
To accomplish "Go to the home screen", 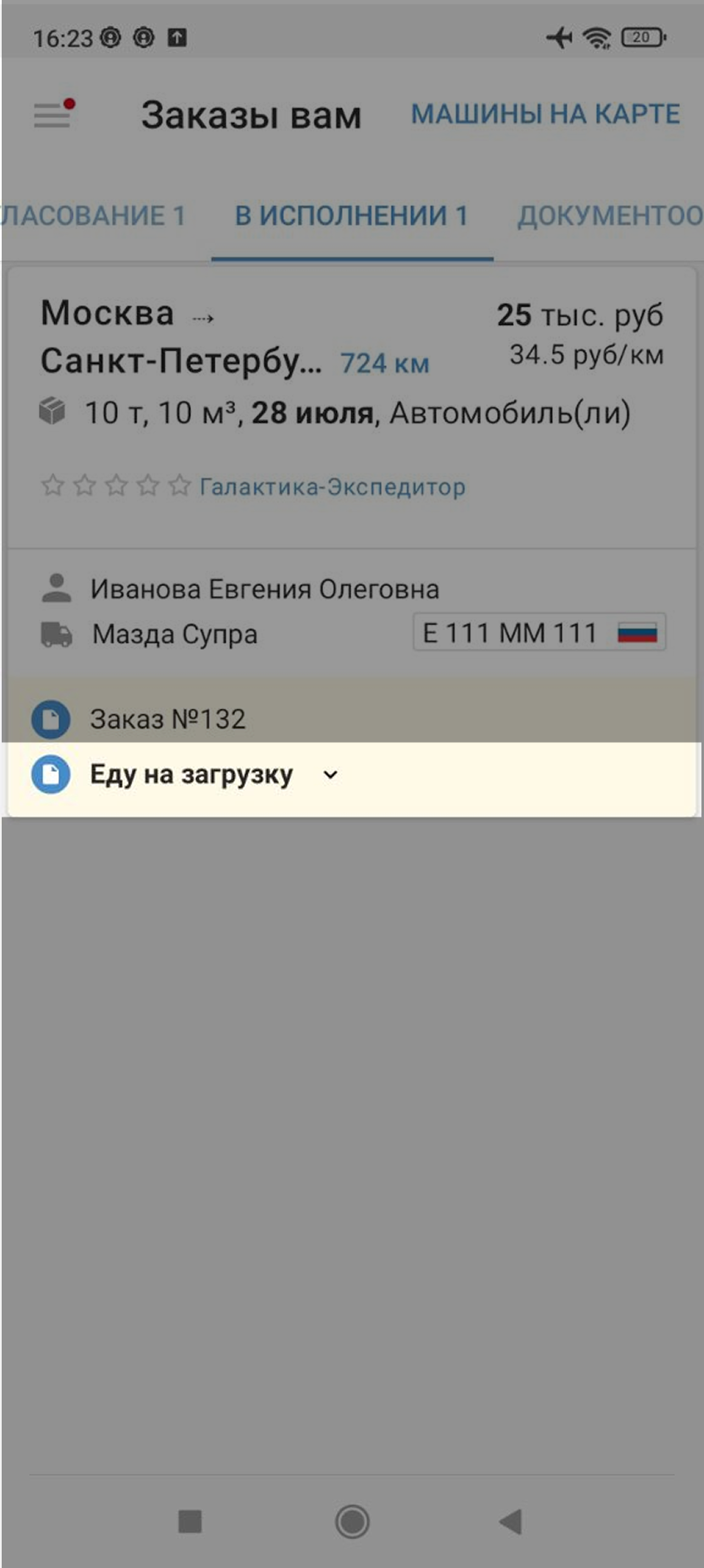I will 352,1521.
